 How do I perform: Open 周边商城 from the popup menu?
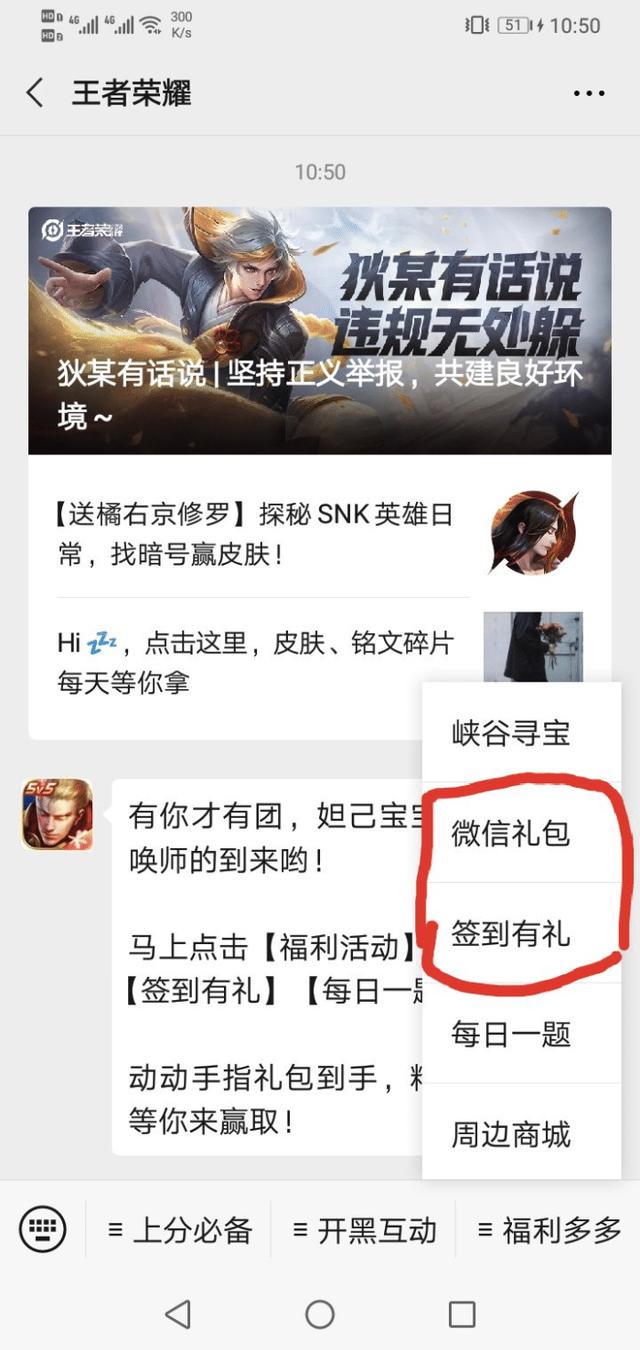click(511, 1134)
